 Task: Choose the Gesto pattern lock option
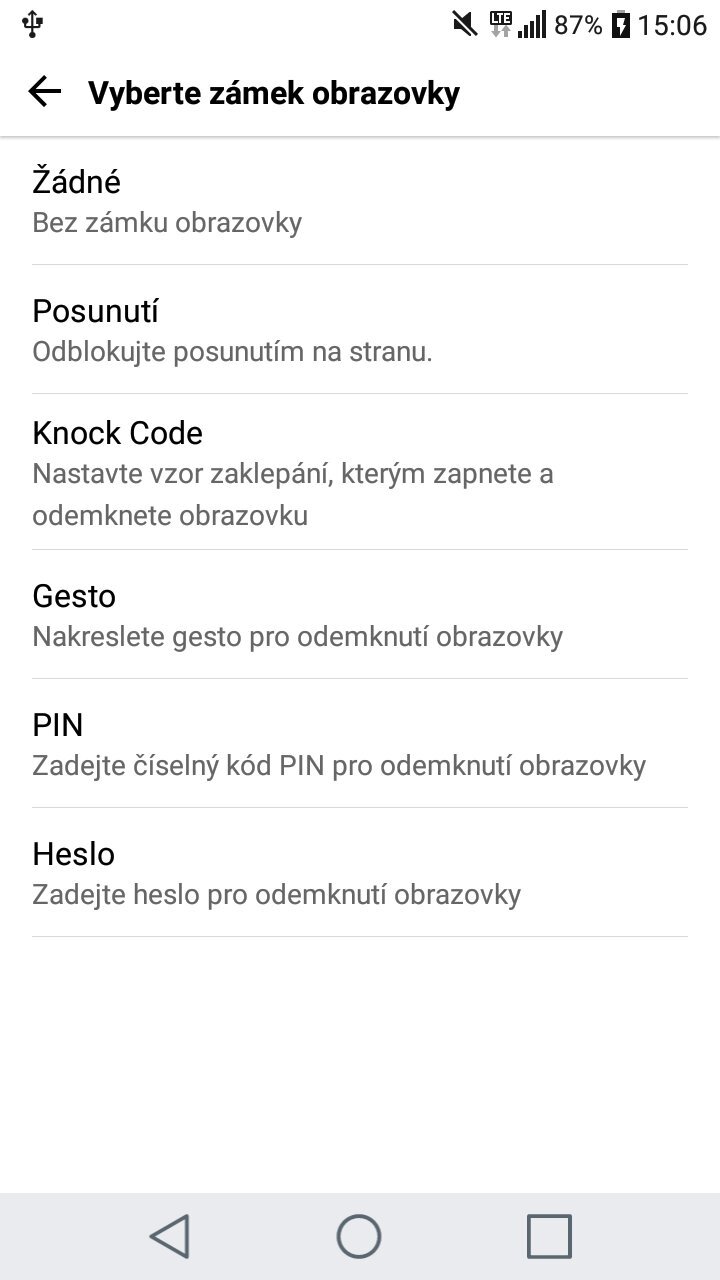coord(360,613)
